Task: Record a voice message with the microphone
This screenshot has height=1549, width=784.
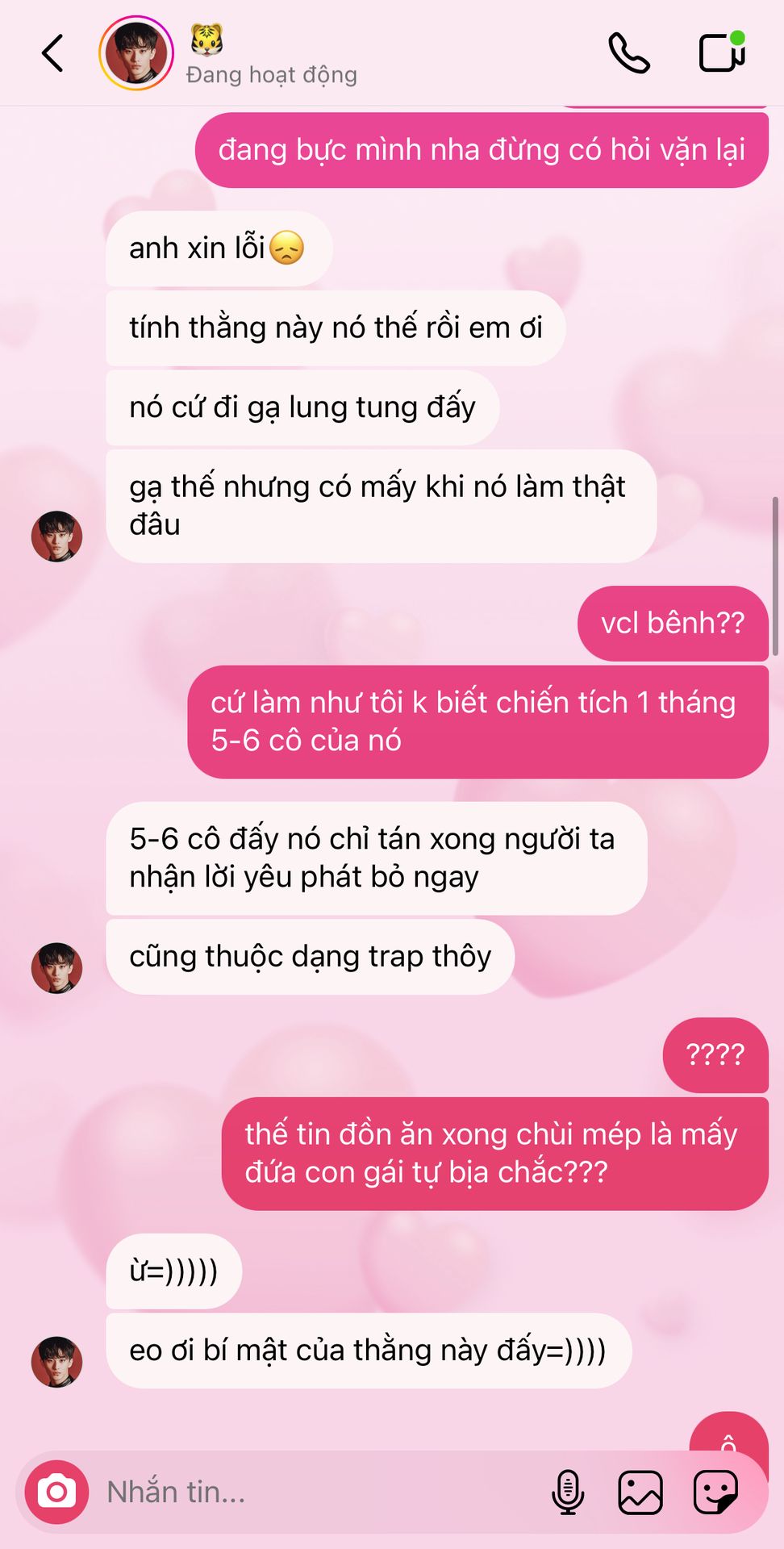Action: click(x=568, y=1492)
